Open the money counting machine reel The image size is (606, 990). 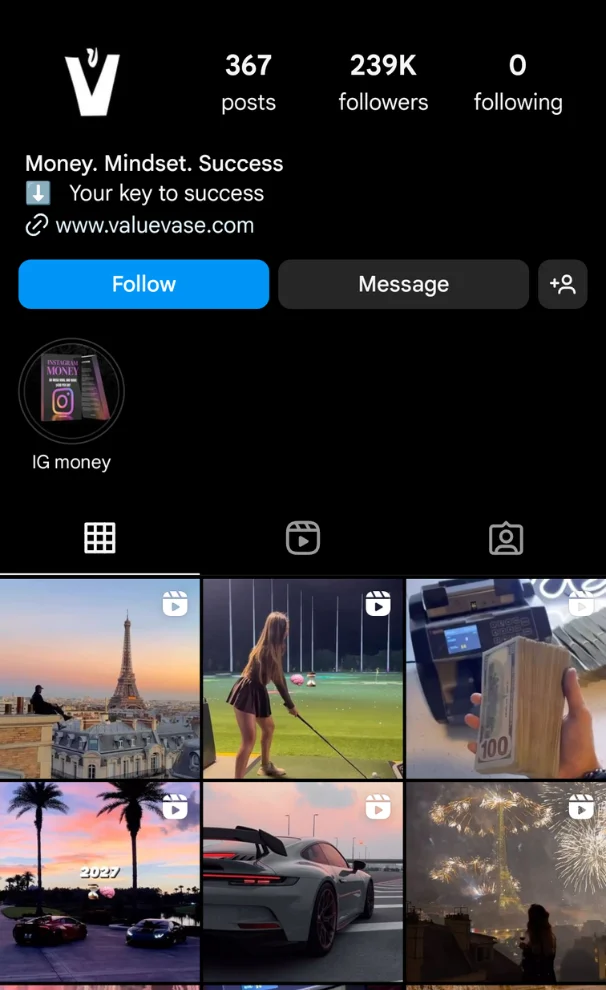[506, 678]
